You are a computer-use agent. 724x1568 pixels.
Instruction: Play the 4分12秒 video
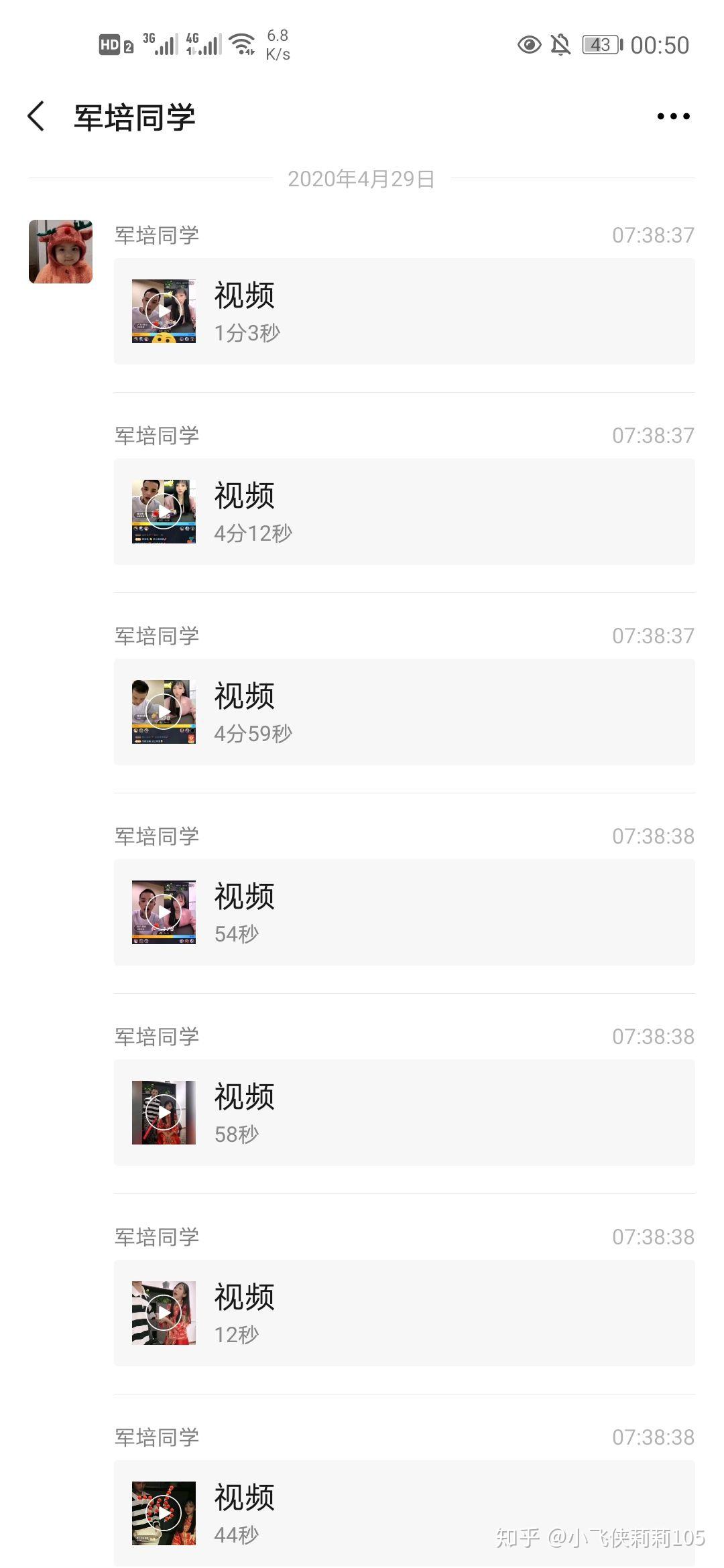(404, 512)
